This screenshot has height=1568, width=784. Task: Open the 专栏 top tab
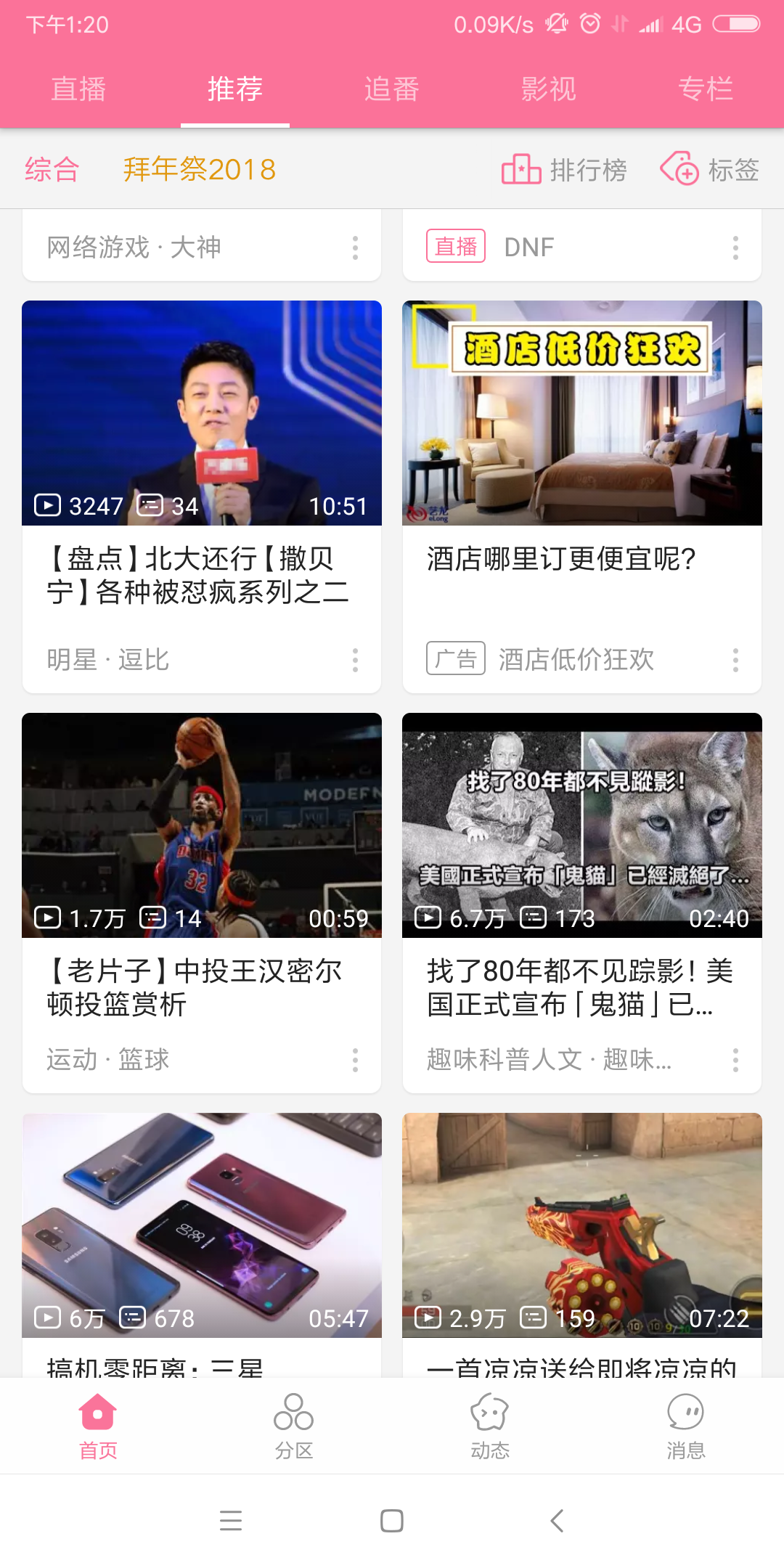click(x=705, y=89)
